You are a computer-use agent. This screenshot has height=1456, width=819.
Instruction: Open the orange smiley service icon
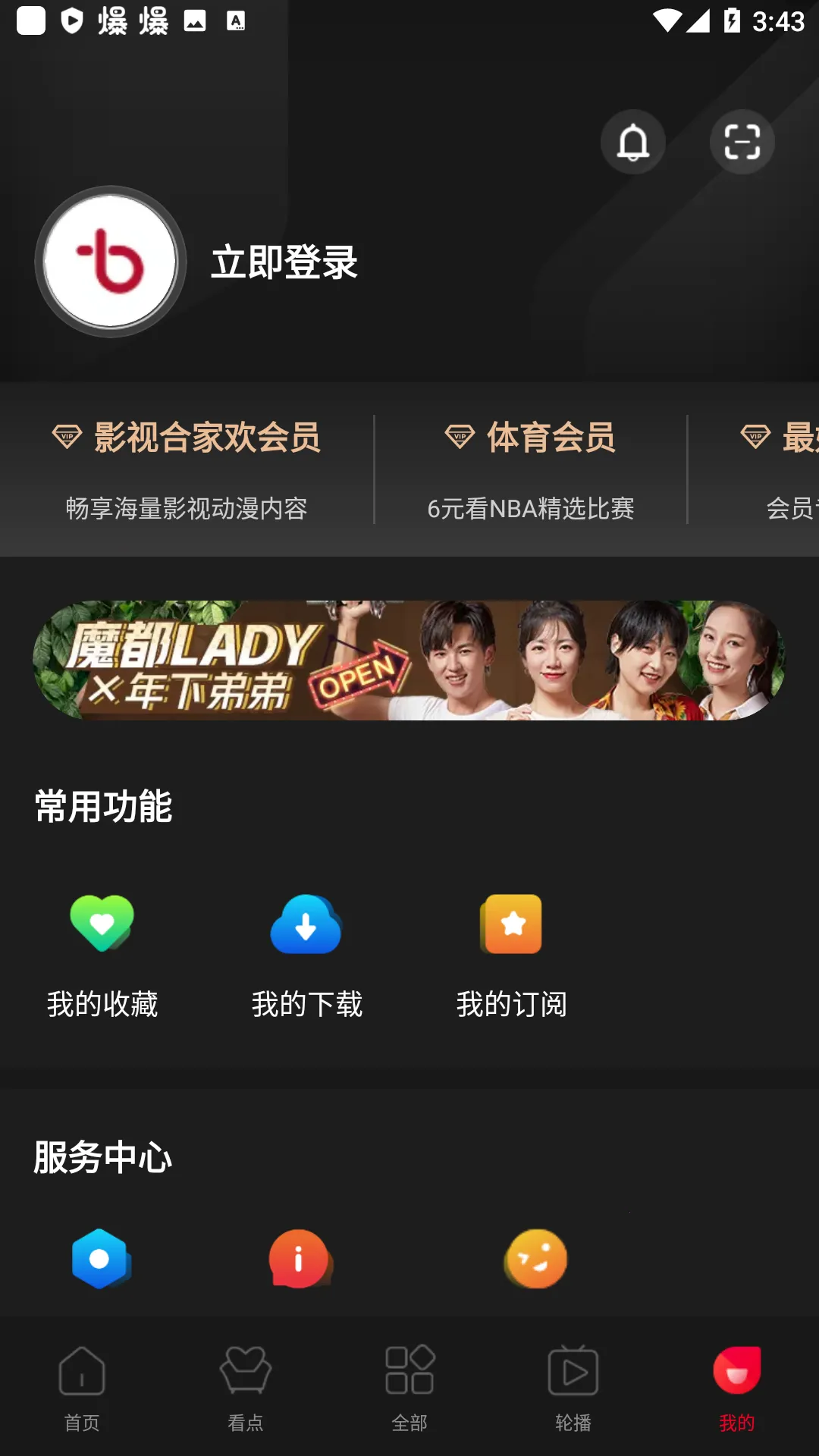(535, 1259)
